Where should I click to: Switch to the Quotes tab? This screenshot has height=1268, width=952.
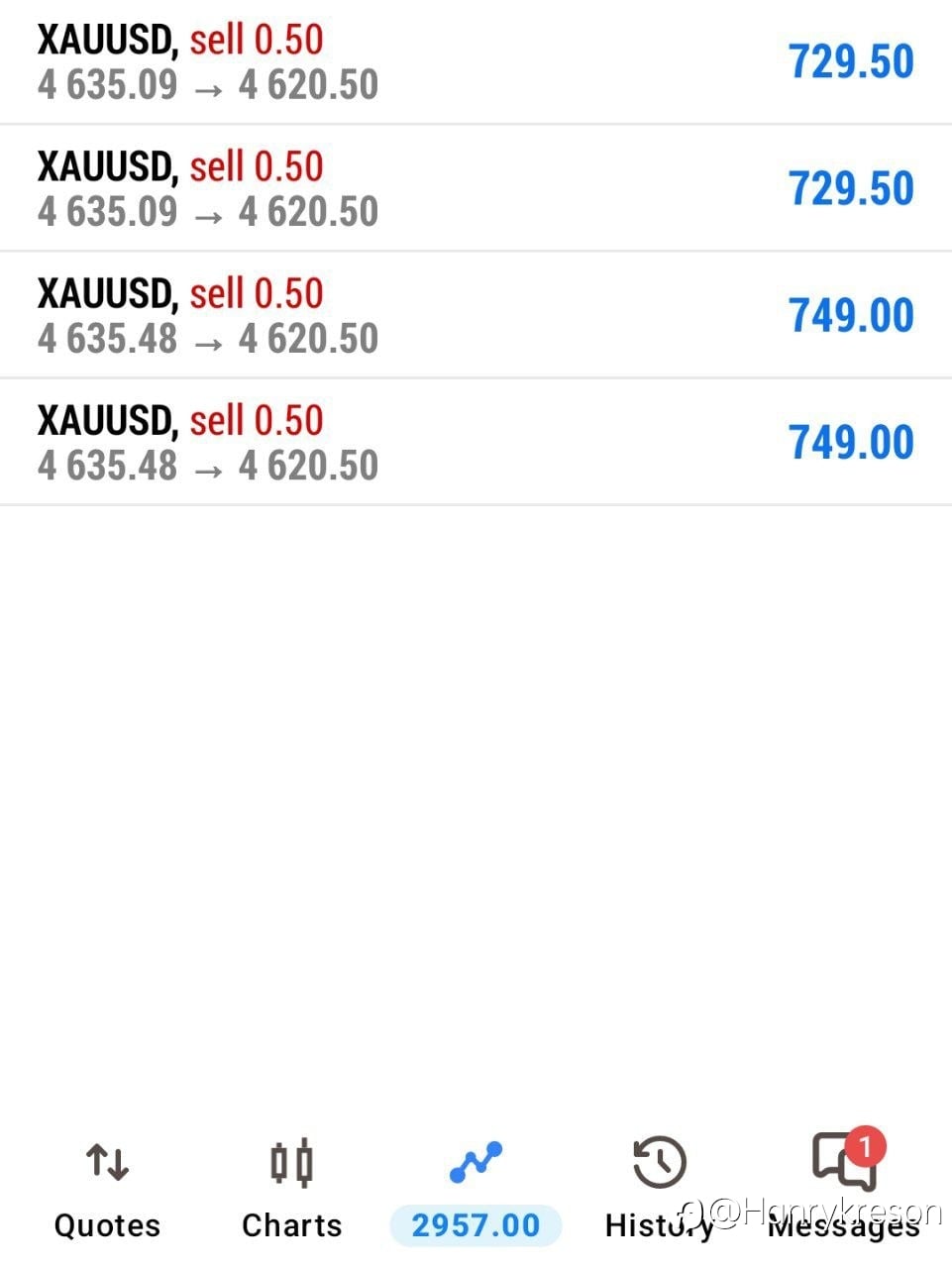pyautogui.click(x=107, y=1189)
